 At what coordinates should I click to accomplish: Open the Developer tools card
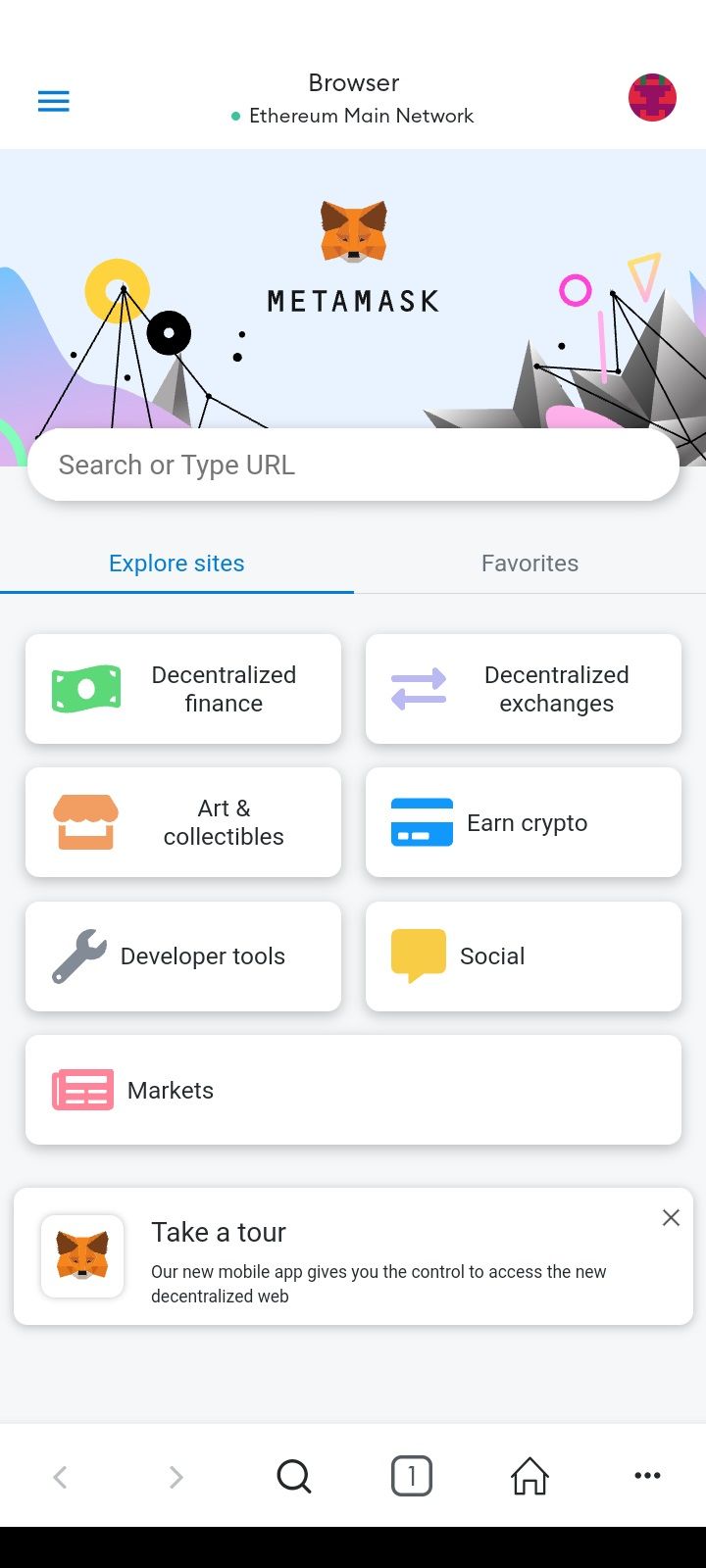(x=183, y=956)
